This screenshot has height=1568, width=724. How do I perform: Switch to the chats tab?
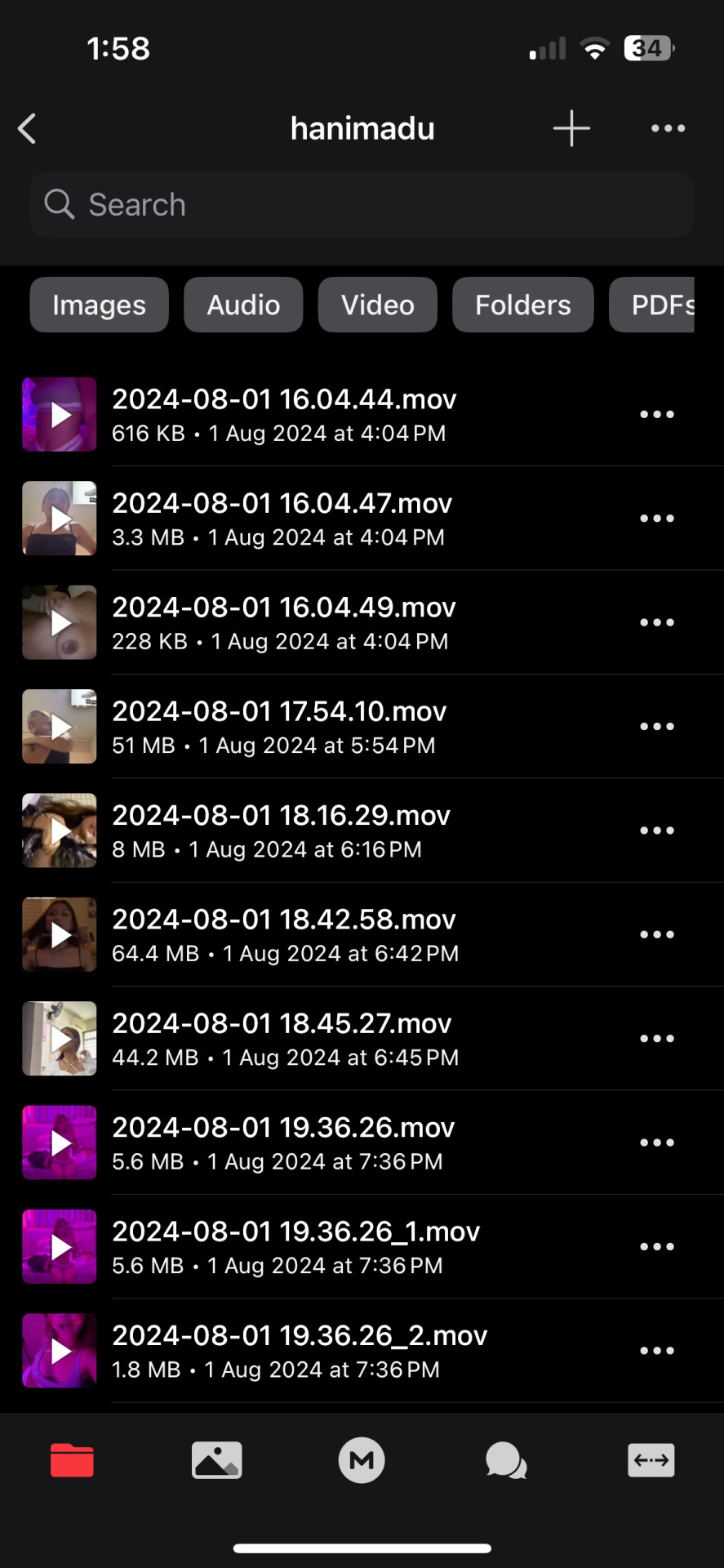(506, 1460)
